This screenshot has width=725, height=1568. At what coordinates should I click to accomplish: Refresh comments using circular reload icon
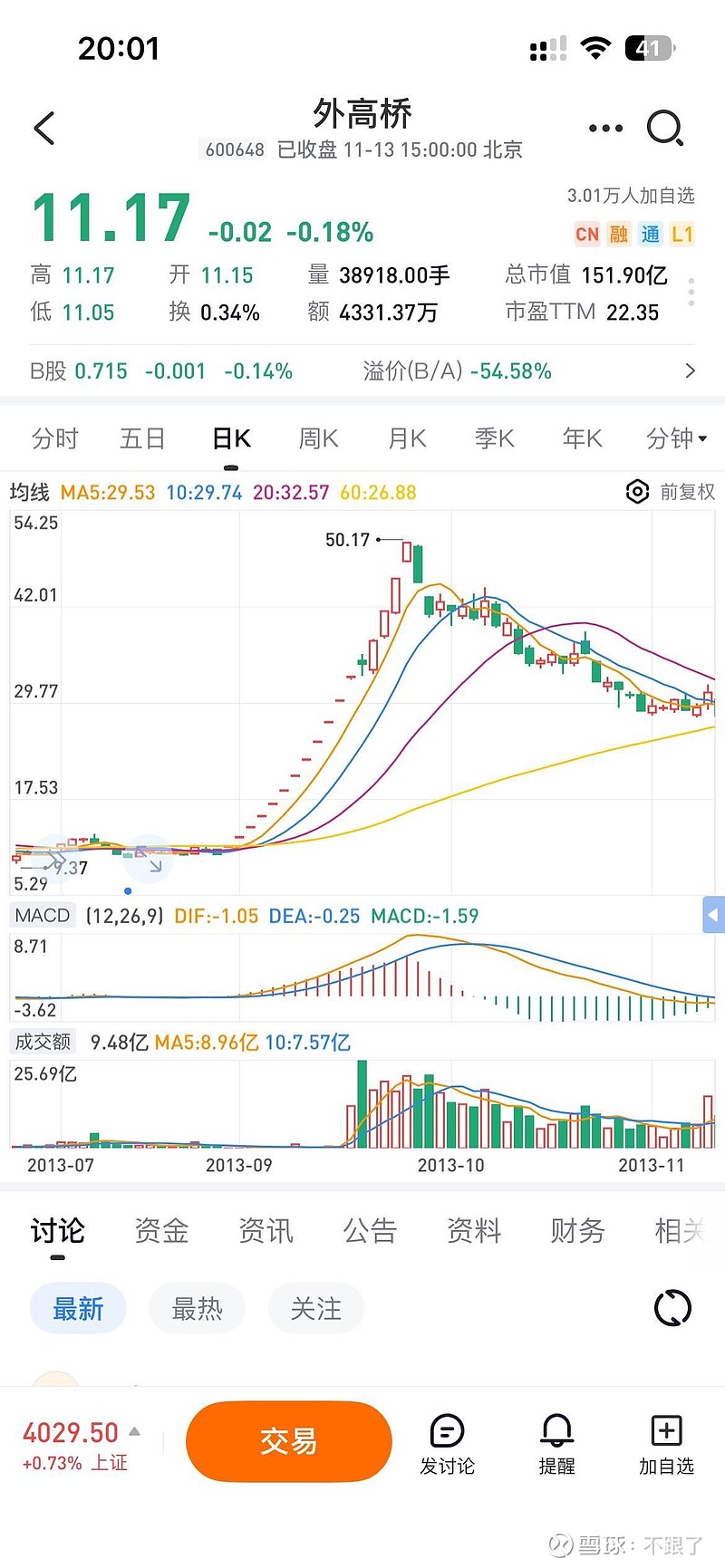pos(671,1307)
